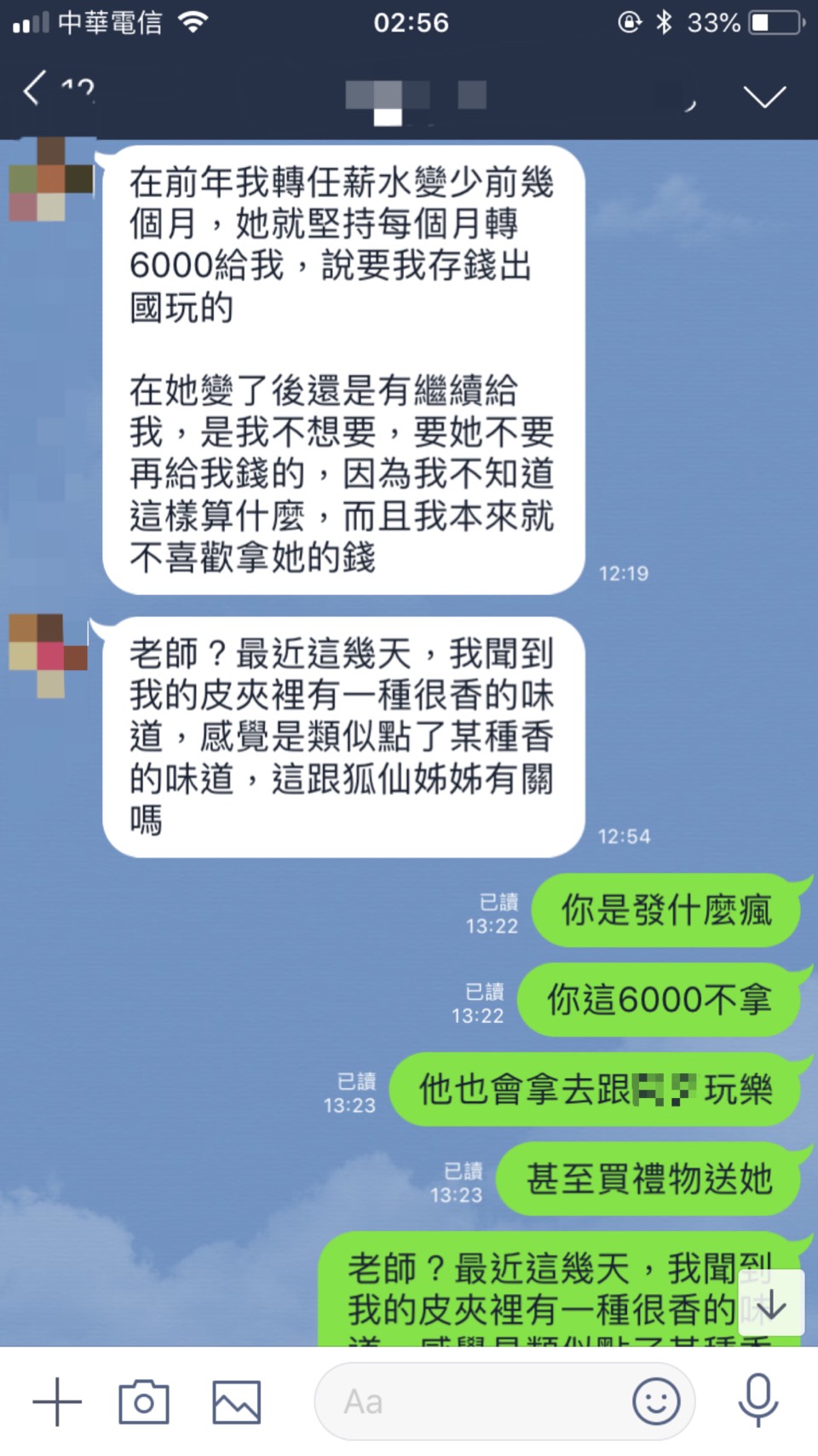
Task: Open the photo gallery picker
Action: (x=236, y=1401)
